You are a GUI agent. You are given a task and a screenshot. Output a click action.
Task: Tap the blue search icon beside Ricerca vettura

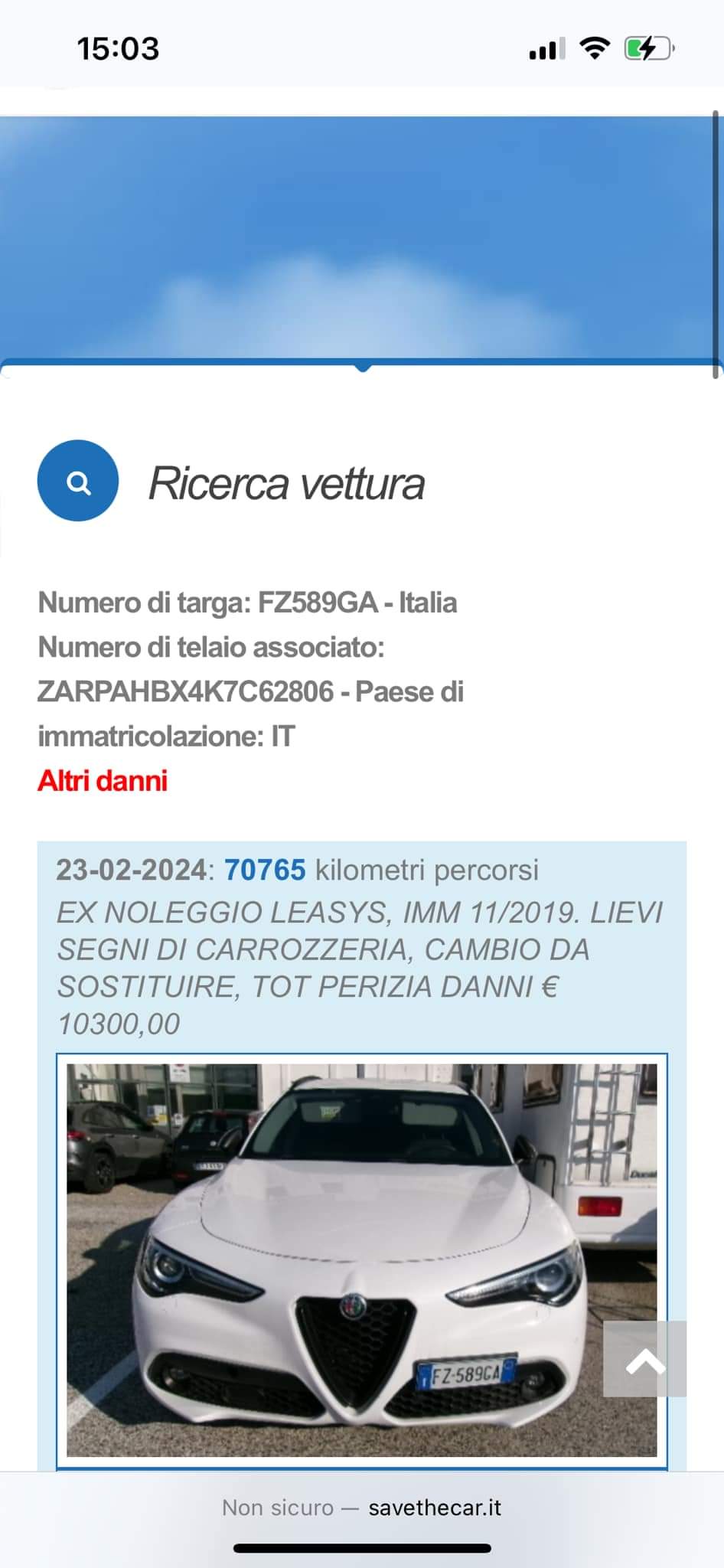click(x=78, y=481)
